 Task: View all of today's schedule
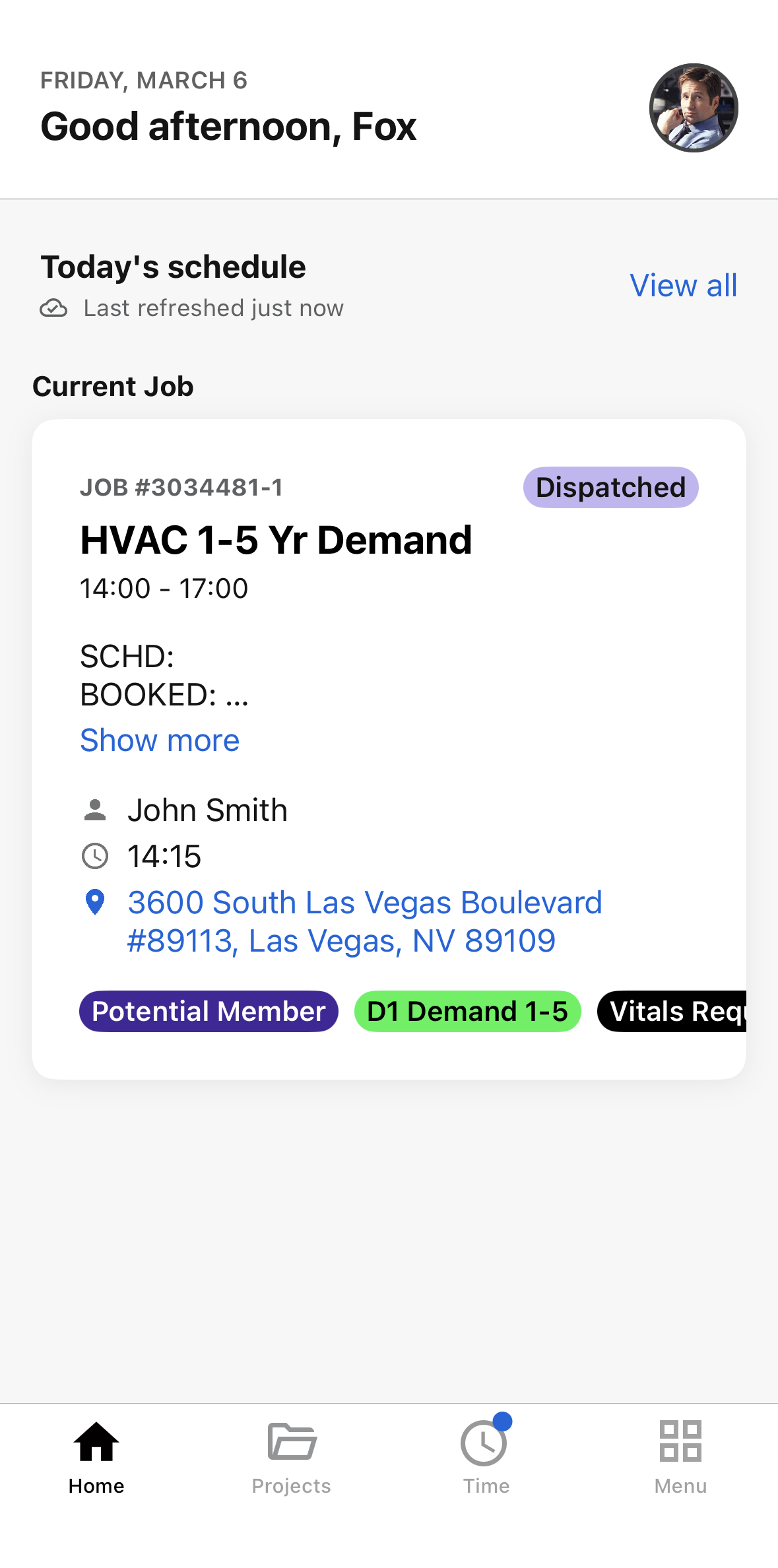[x=683, y=286]
